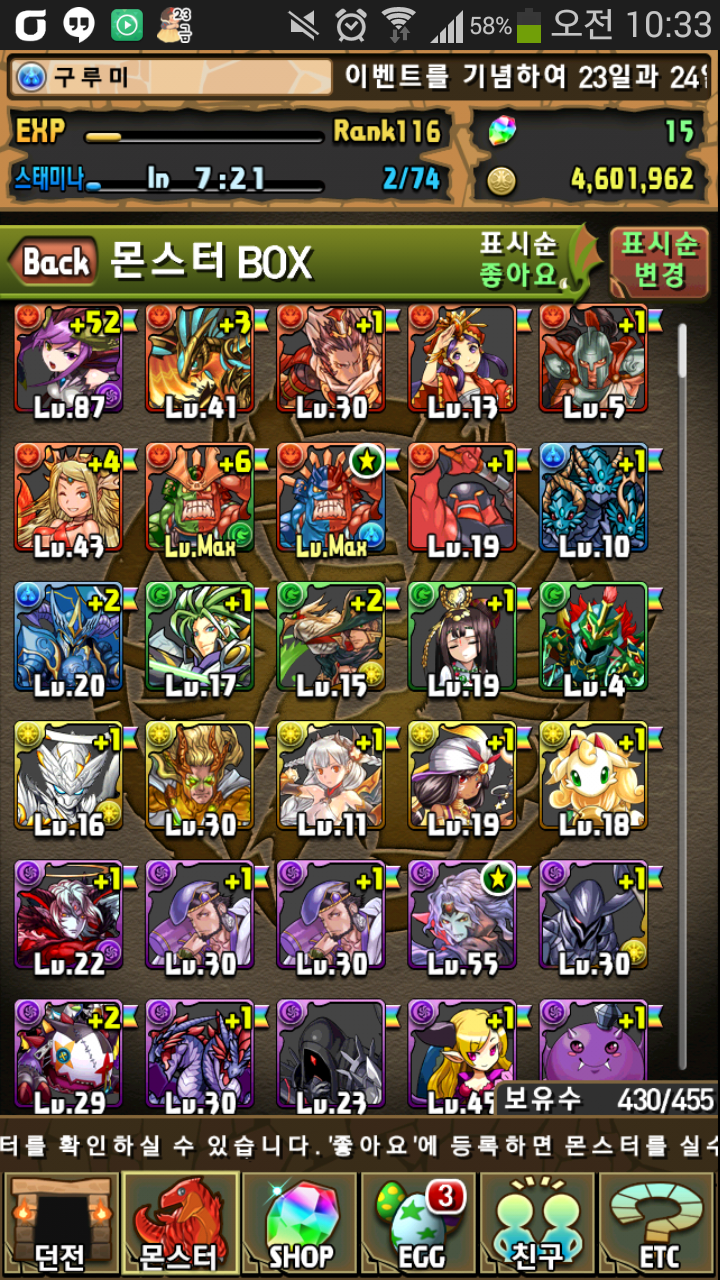Switch to the 던전 dungeon tab
The height and width of the screenshot is (1280, 720).
(60, 1224)
